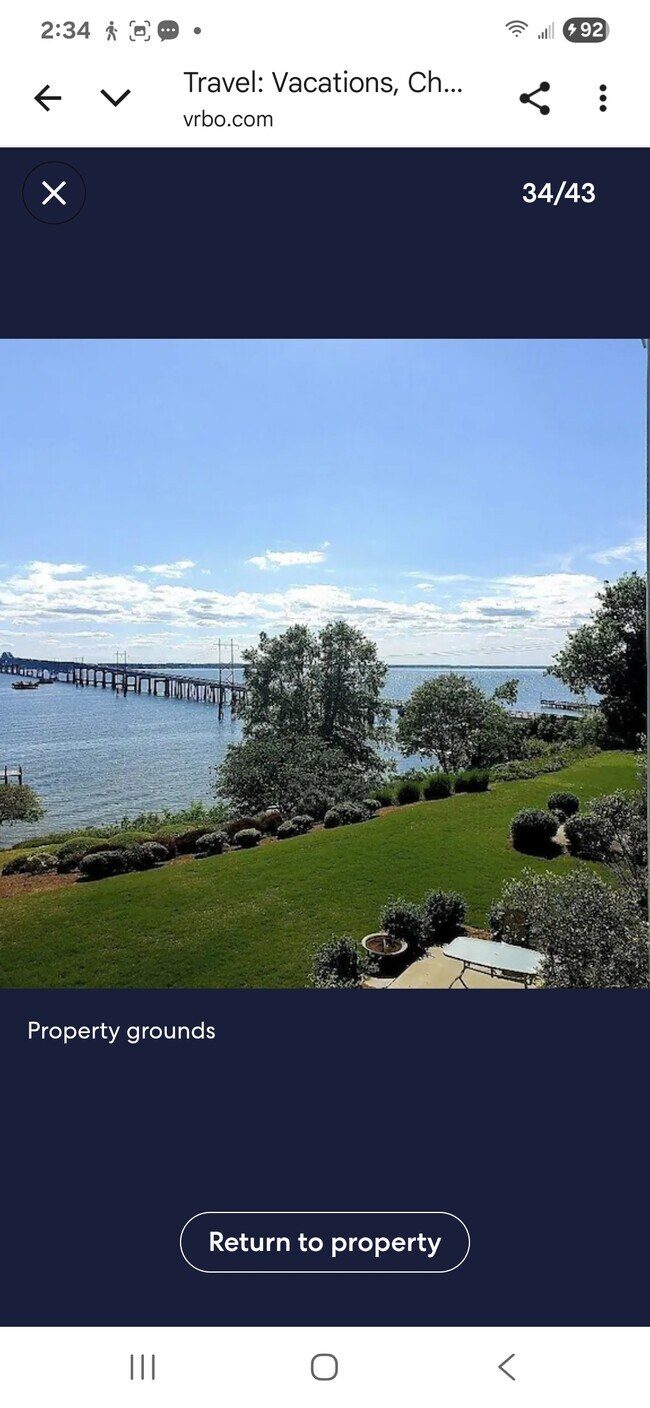Tap Return to property button
Image resolution: width=650 pixels, height=1408 pixels.
click(324, 1242)
